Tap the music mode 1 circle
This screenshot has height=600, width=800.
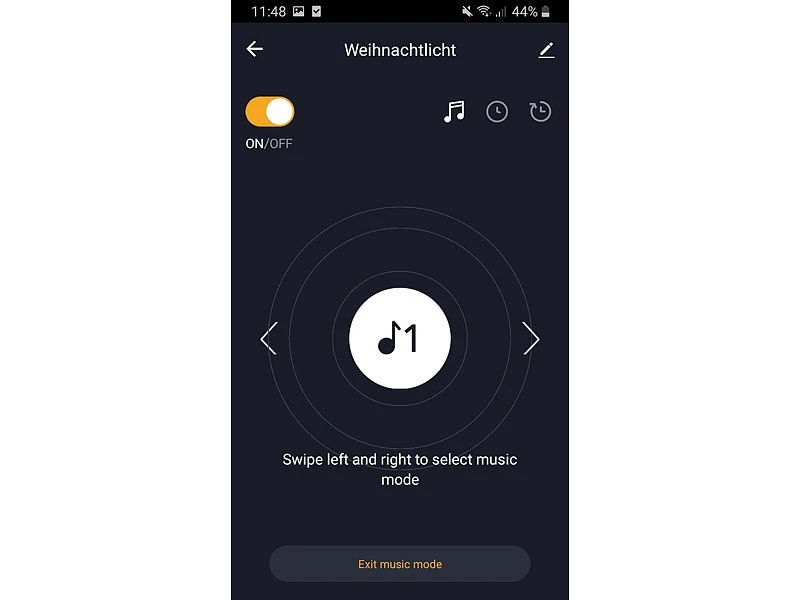(x=400, y=339)
